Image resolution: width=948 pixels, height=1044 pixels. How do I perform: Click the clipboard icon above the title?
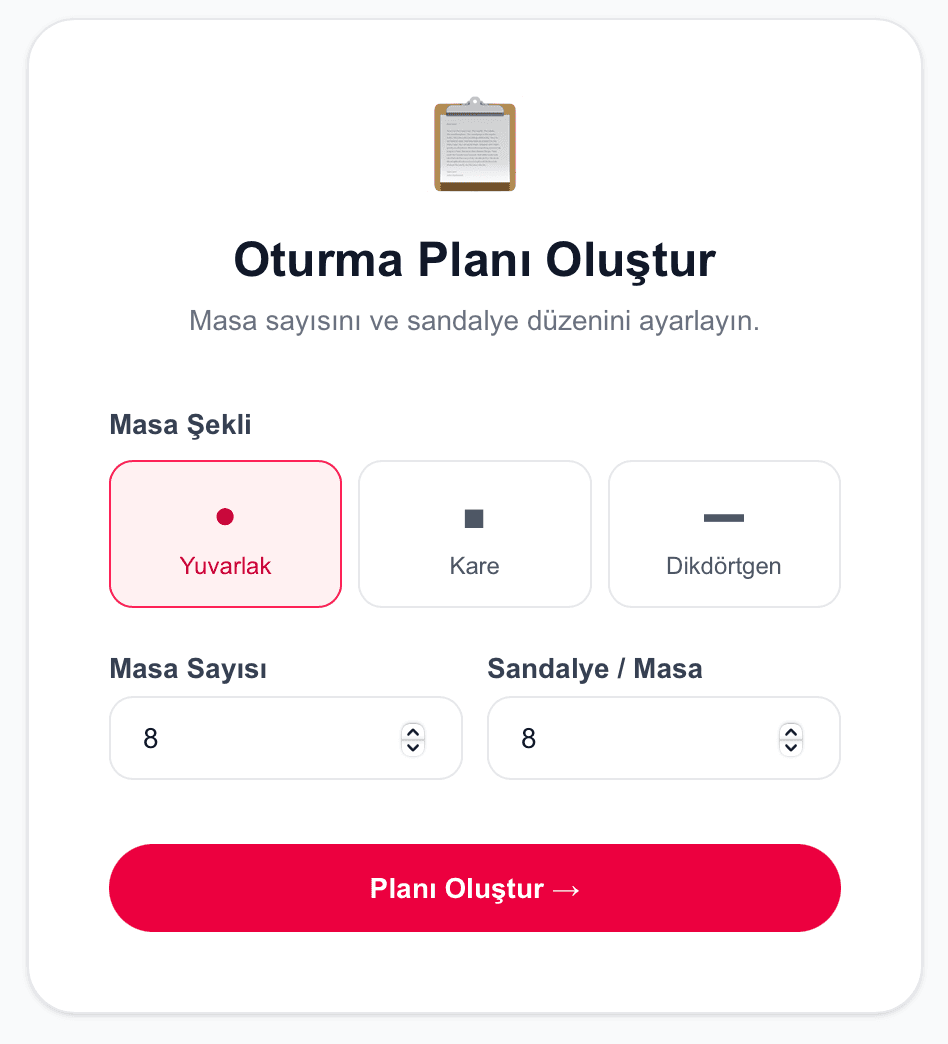pyautogui.click(x=474, y=146)
